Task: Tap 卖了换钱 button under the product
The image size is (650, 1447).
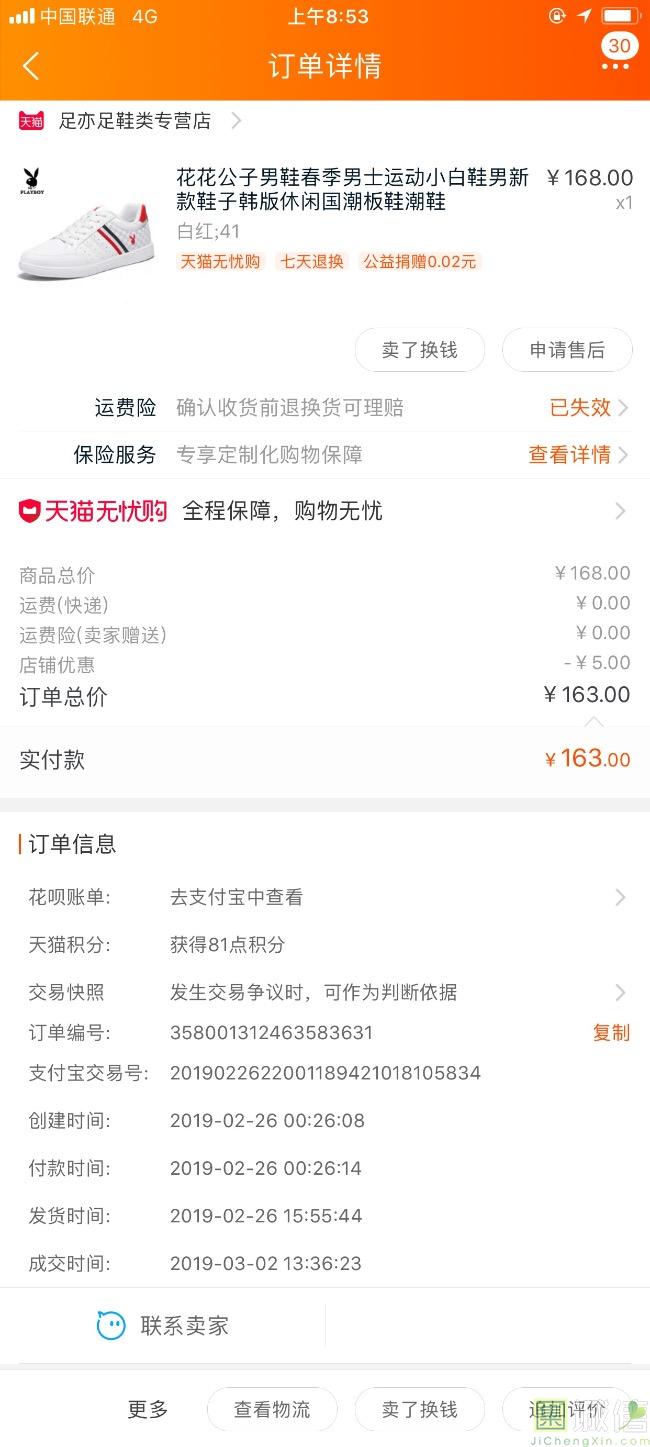Action: click(420, 350)
